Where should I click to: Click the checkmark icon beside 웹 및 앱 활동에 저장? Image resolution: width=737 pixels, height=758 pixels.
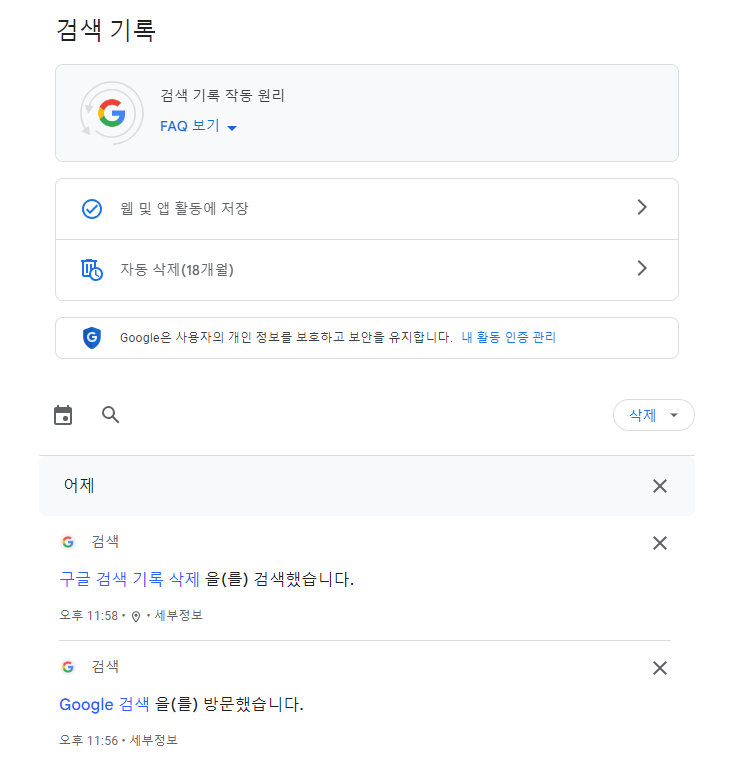92,208
